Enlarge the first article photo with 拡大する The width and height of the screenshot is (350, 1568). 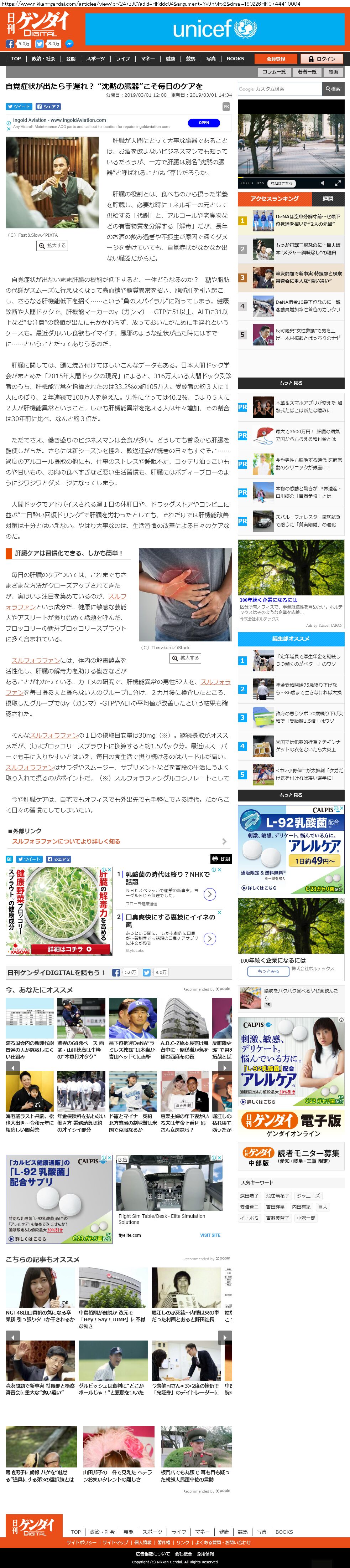click(52, 246)
